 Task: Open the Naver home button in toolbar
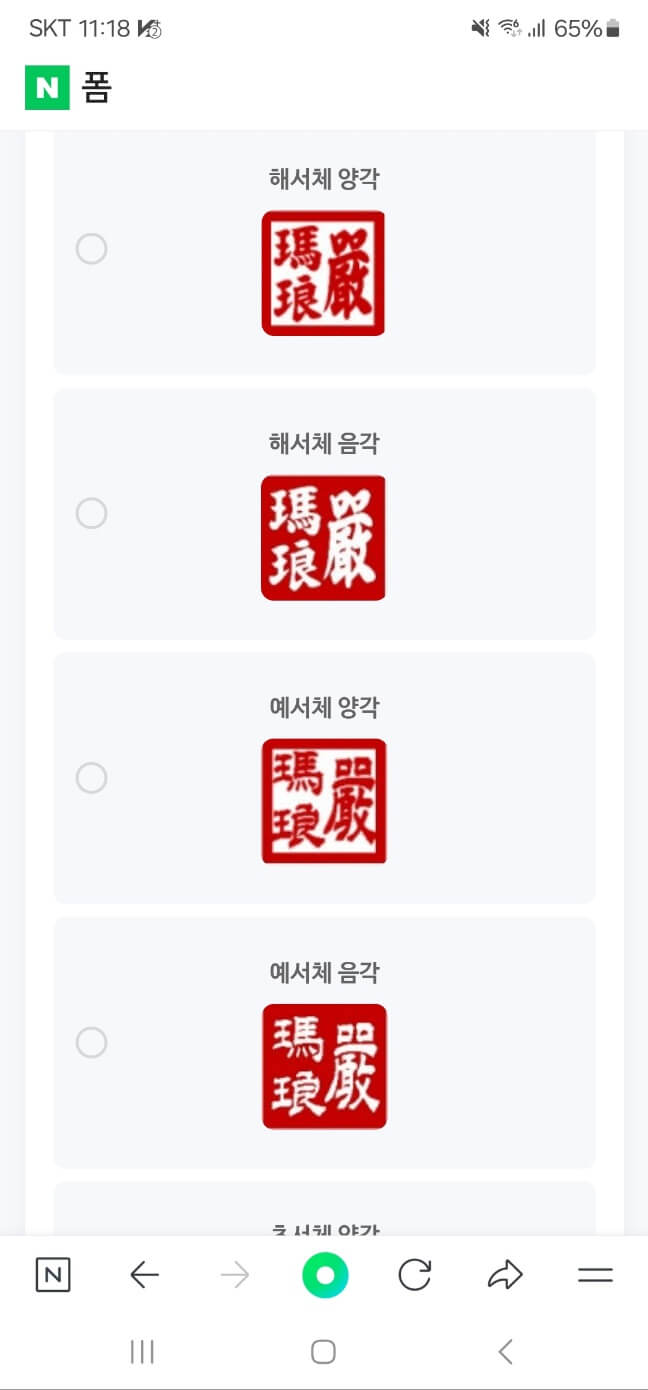coord(53,1275)
